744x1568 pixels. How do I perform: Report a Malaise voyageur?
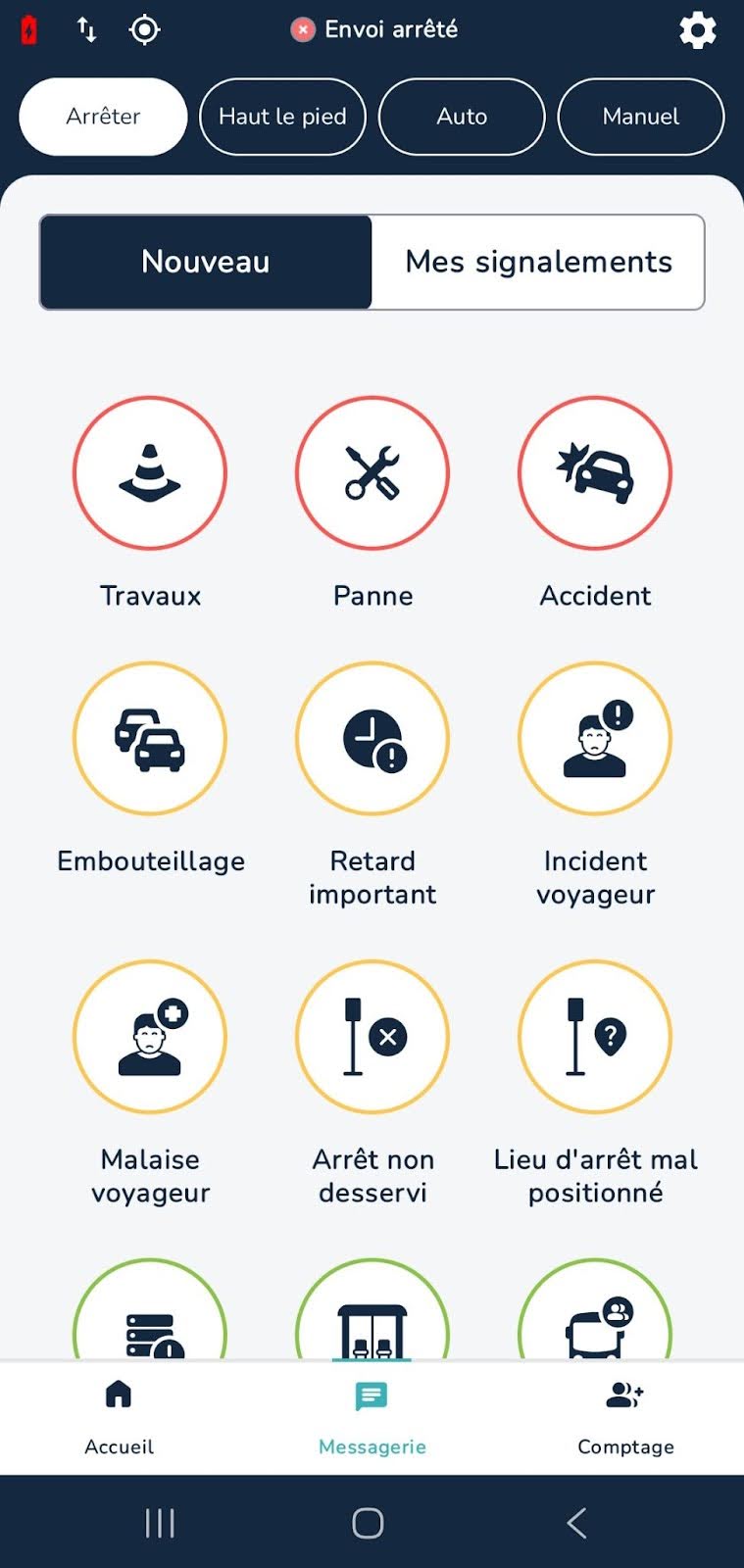[x=150, y=1037]
